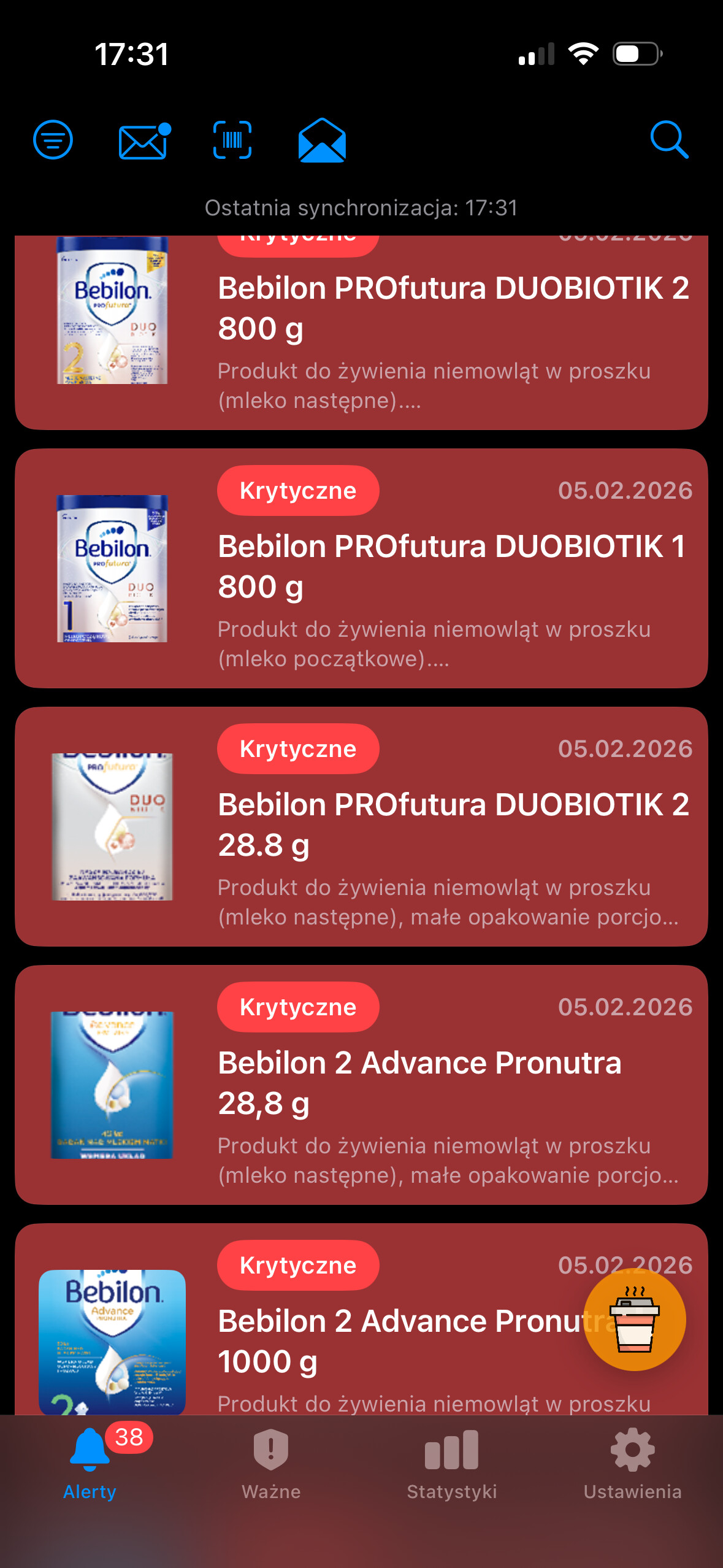Open search magnifier
The image size is (723, 1568).
[x=668, y=140]
